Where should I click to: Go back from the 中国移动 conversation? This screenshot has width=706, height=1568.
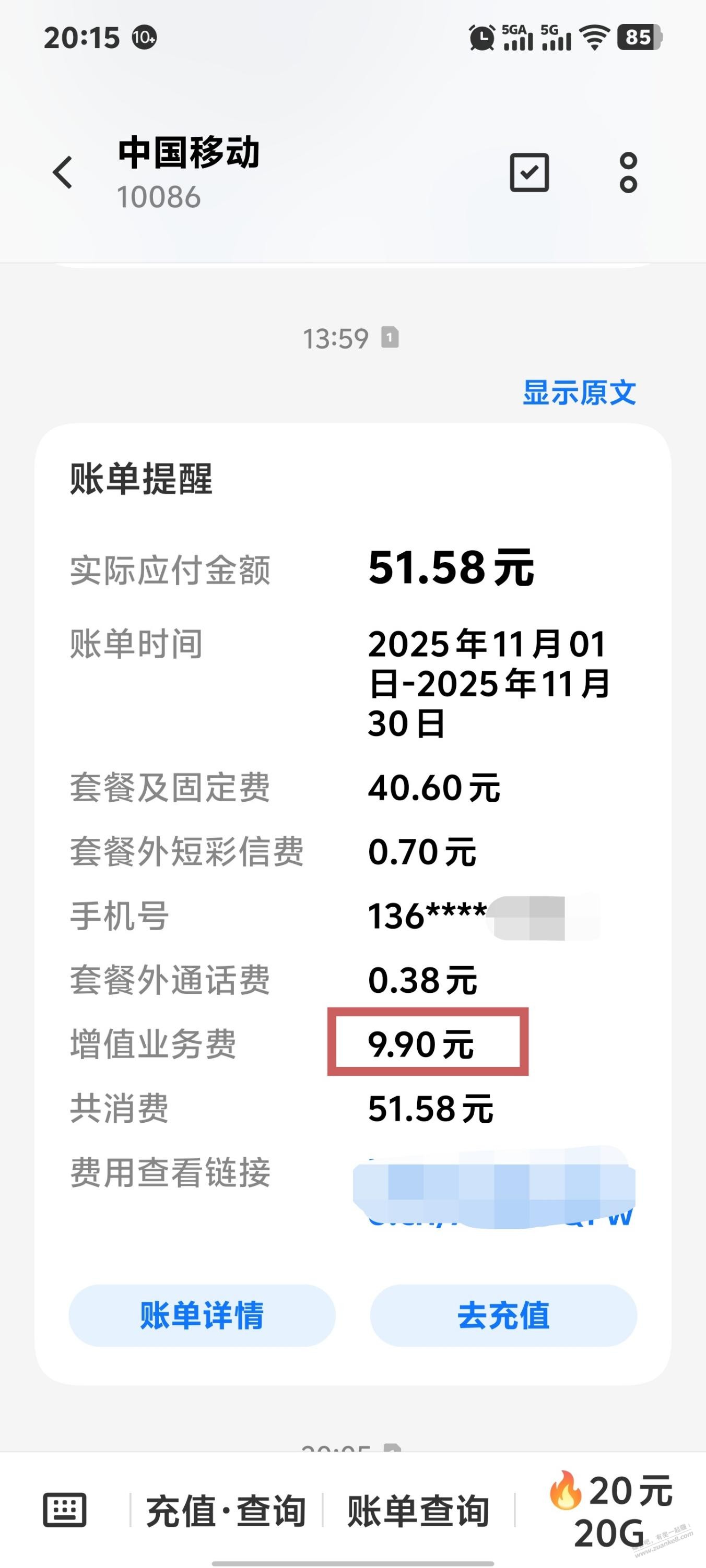tap(63, 173)
